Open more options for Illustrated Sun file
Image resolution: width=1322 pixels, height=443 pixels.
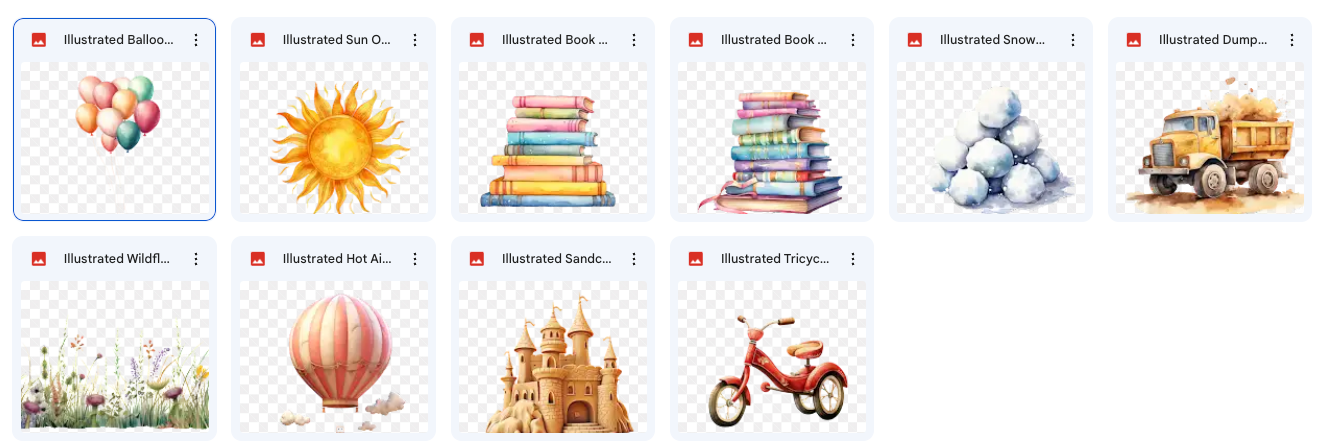(415, 40)
